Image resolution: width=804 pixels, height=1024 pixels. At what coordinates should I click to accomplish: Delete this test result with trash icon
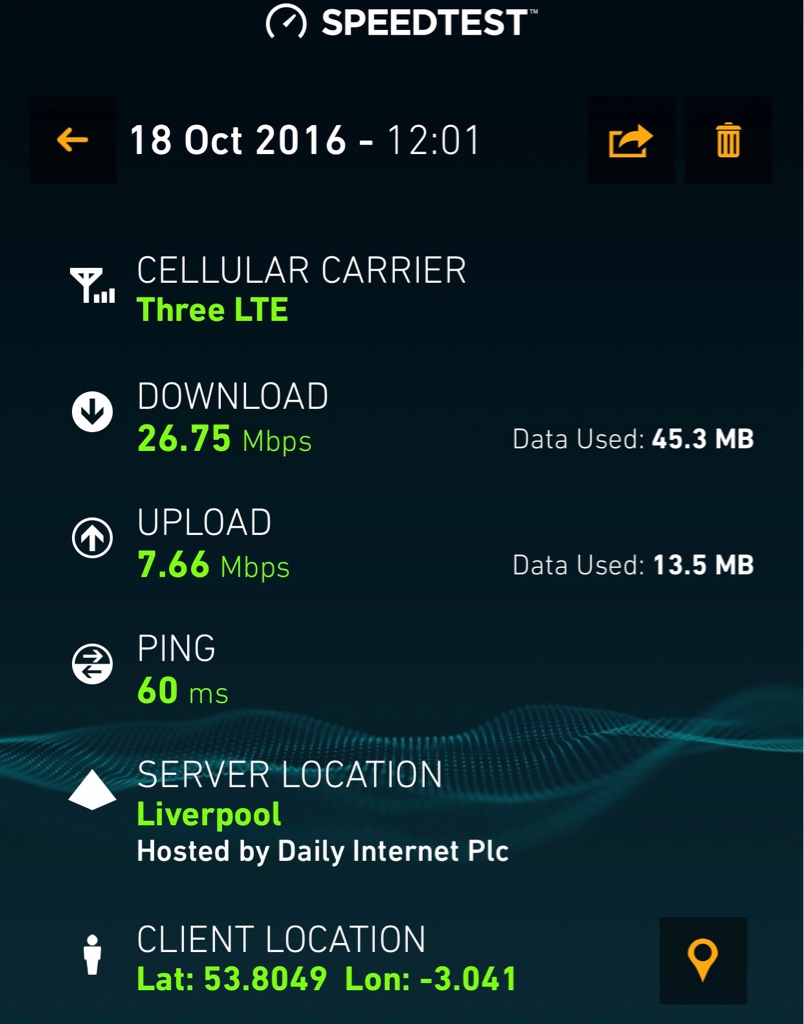point(728,140)
